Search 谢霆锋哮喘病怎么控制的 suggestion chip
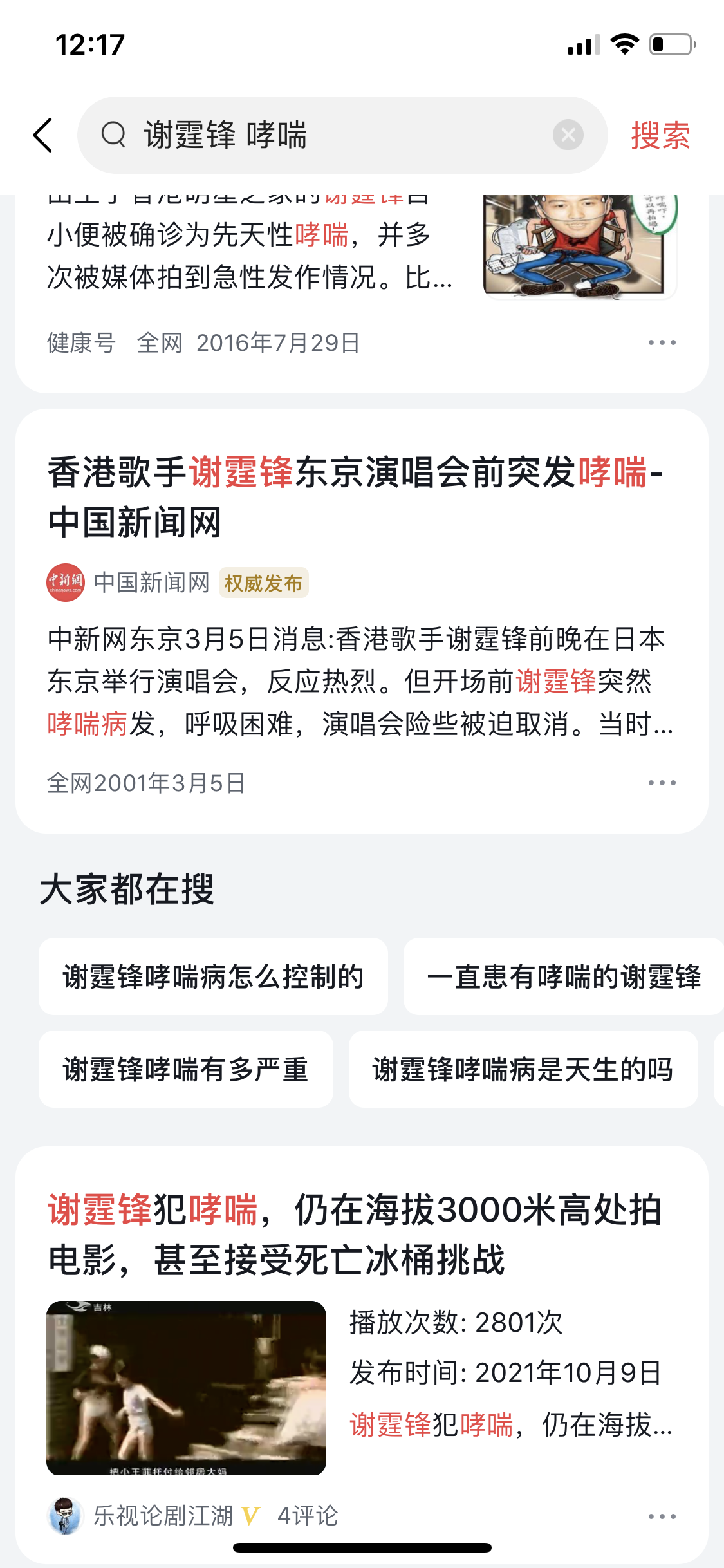The width and height of the screenshot is (724, 1568). coord(214,975)
